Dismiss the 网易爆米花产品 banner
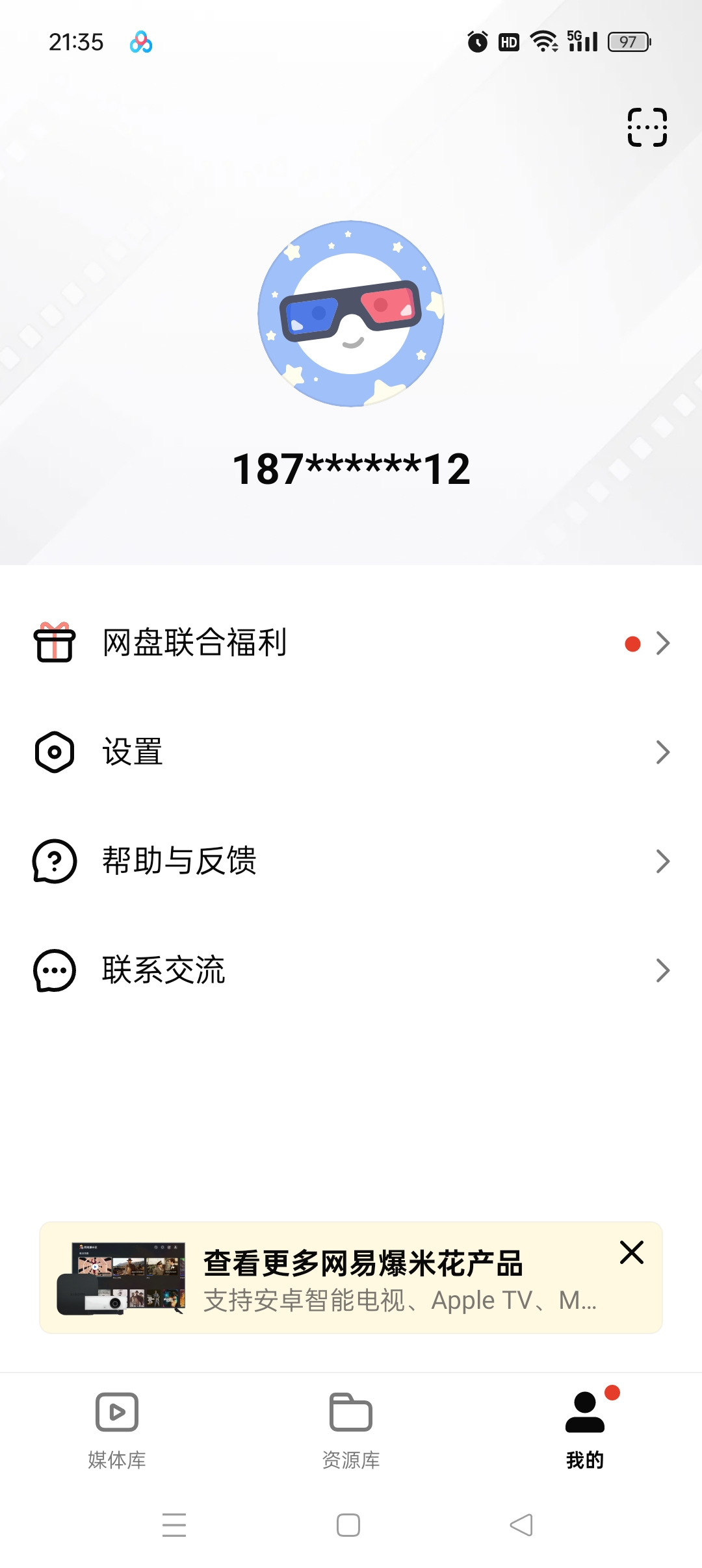Viewport: 702px width, 1568px height. 631,1252
